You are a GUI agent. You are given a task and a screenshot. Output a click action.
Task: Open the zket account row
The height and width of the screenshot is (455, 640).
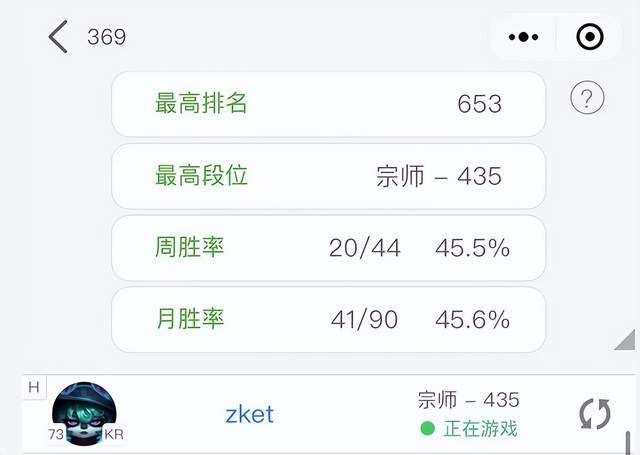249,414
